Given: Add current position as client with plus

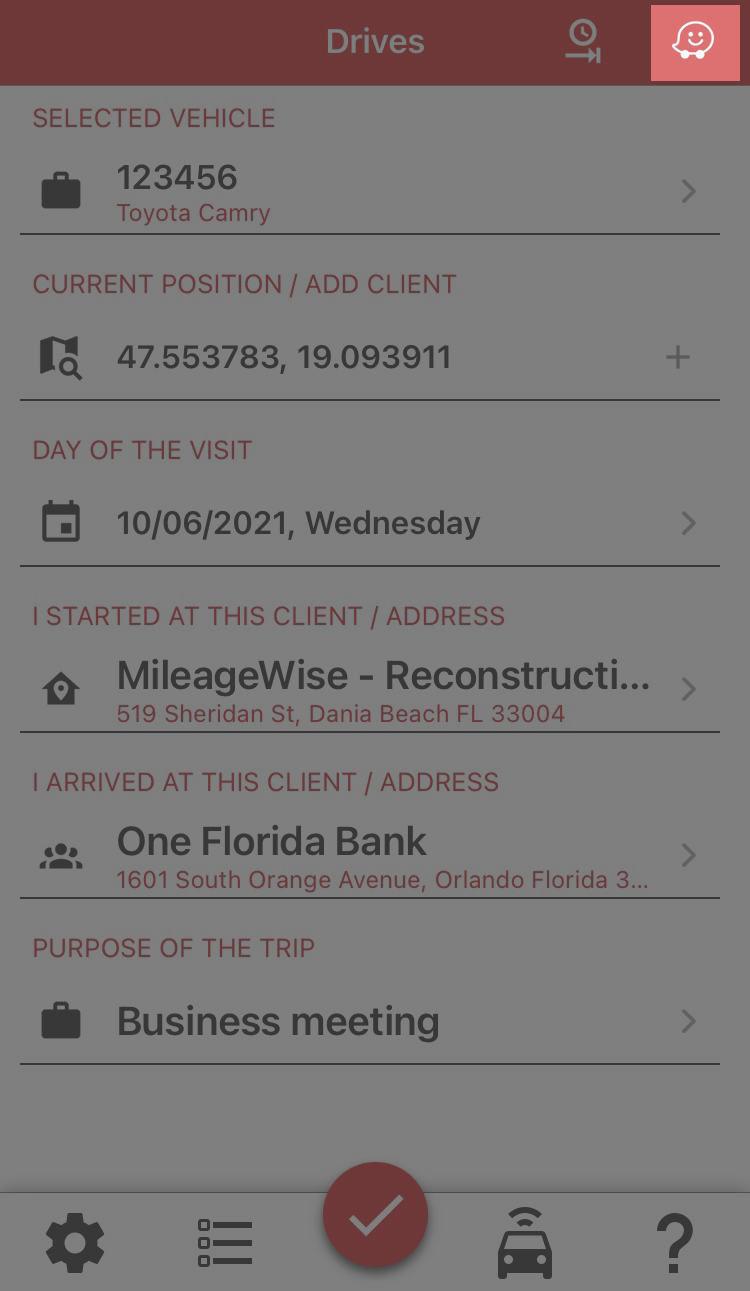Looking at the screenshot, I should coord(678,356).
